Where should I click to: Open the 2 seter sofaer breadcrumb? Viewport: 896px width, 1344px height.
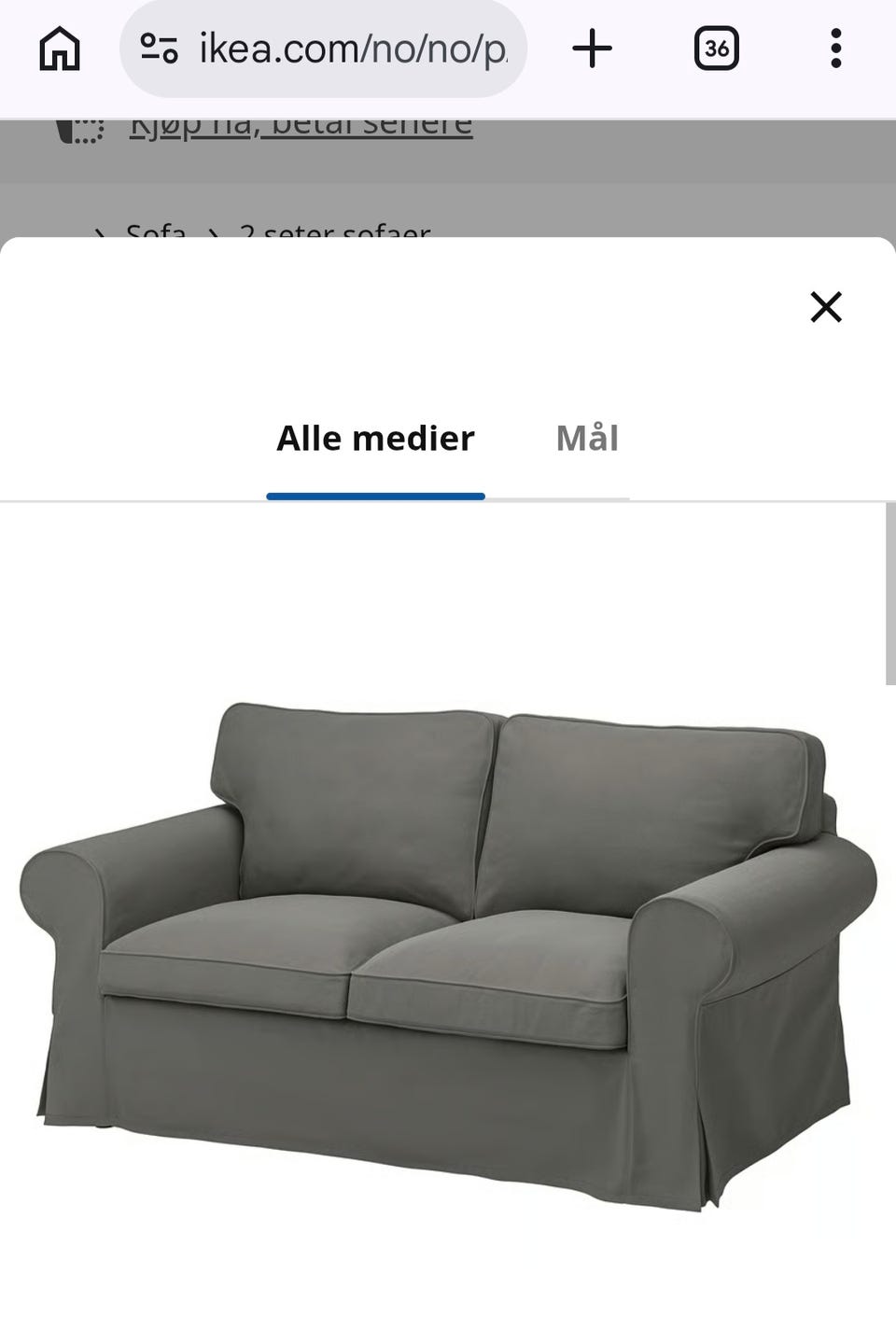334,233
